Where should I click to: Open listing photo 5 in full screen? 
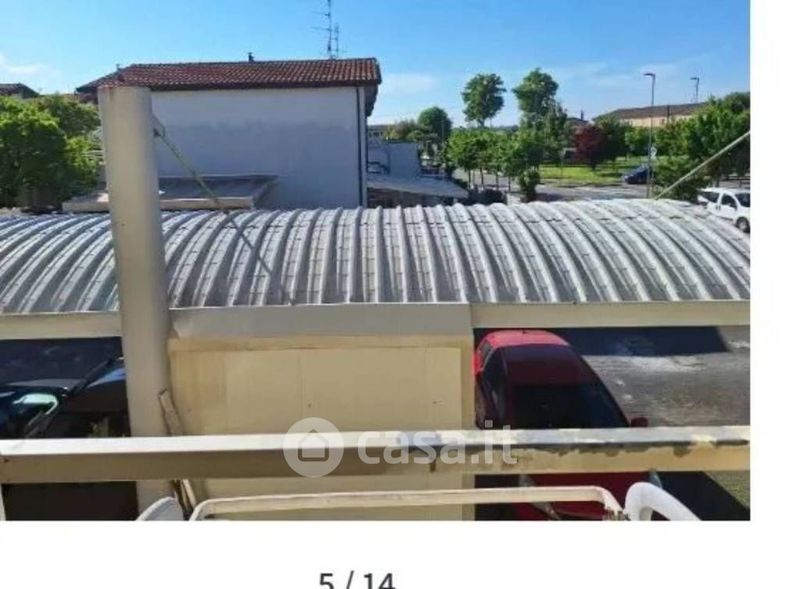click(x=375, y=260)
